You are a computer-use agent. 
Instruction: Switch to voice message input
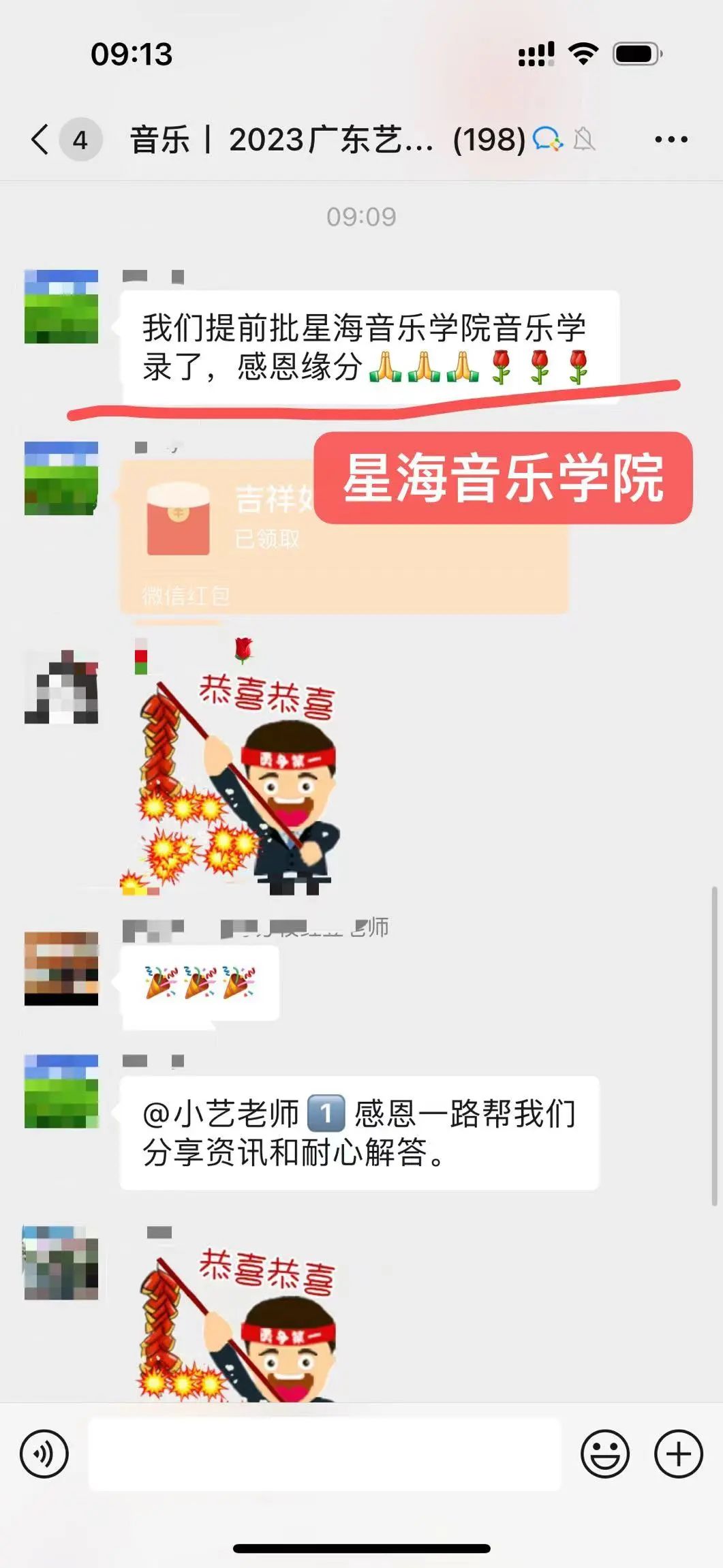[44, 1454]
